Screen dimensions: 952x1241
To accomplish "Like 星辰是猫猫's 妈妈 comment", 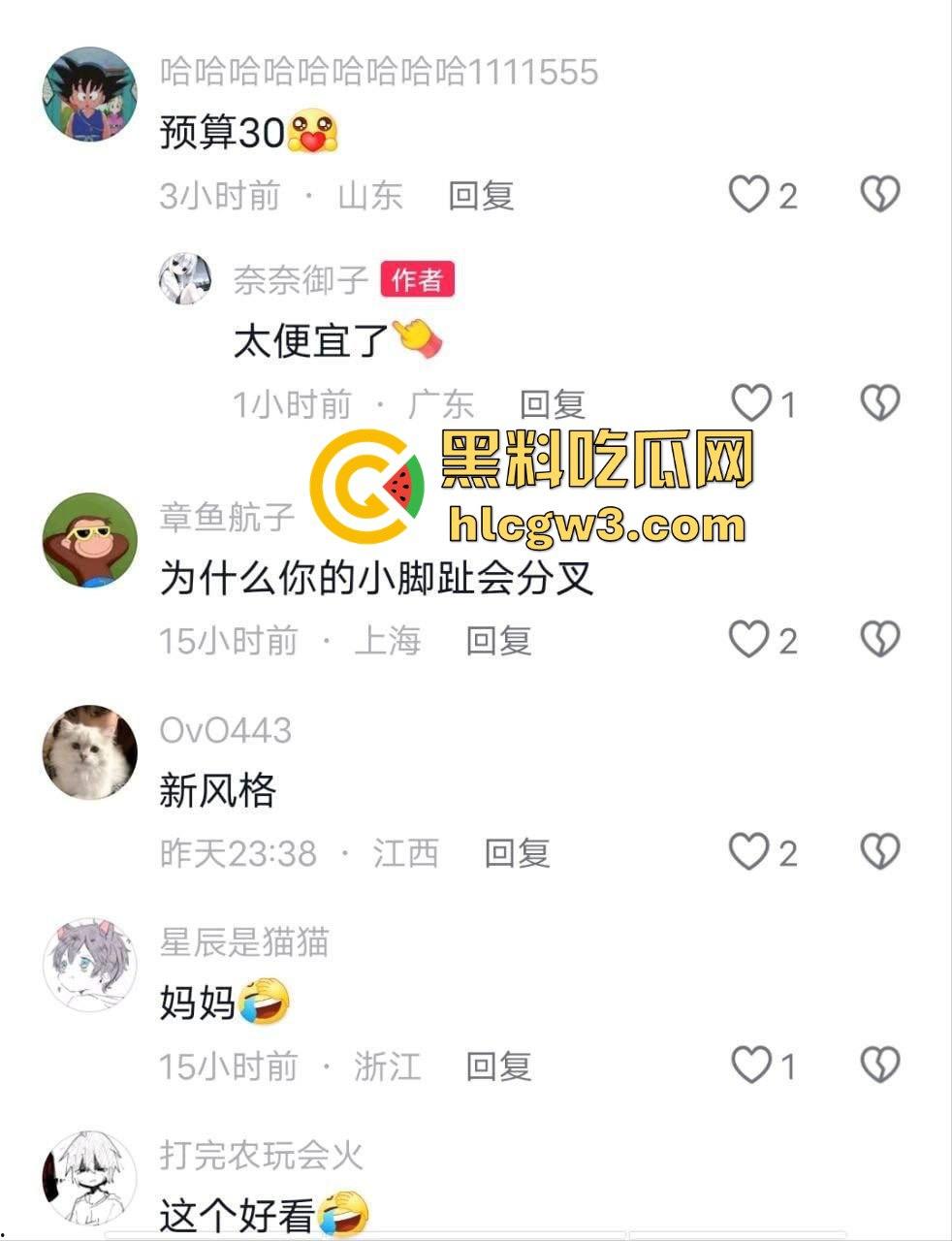I will (x=751, y=1066).
